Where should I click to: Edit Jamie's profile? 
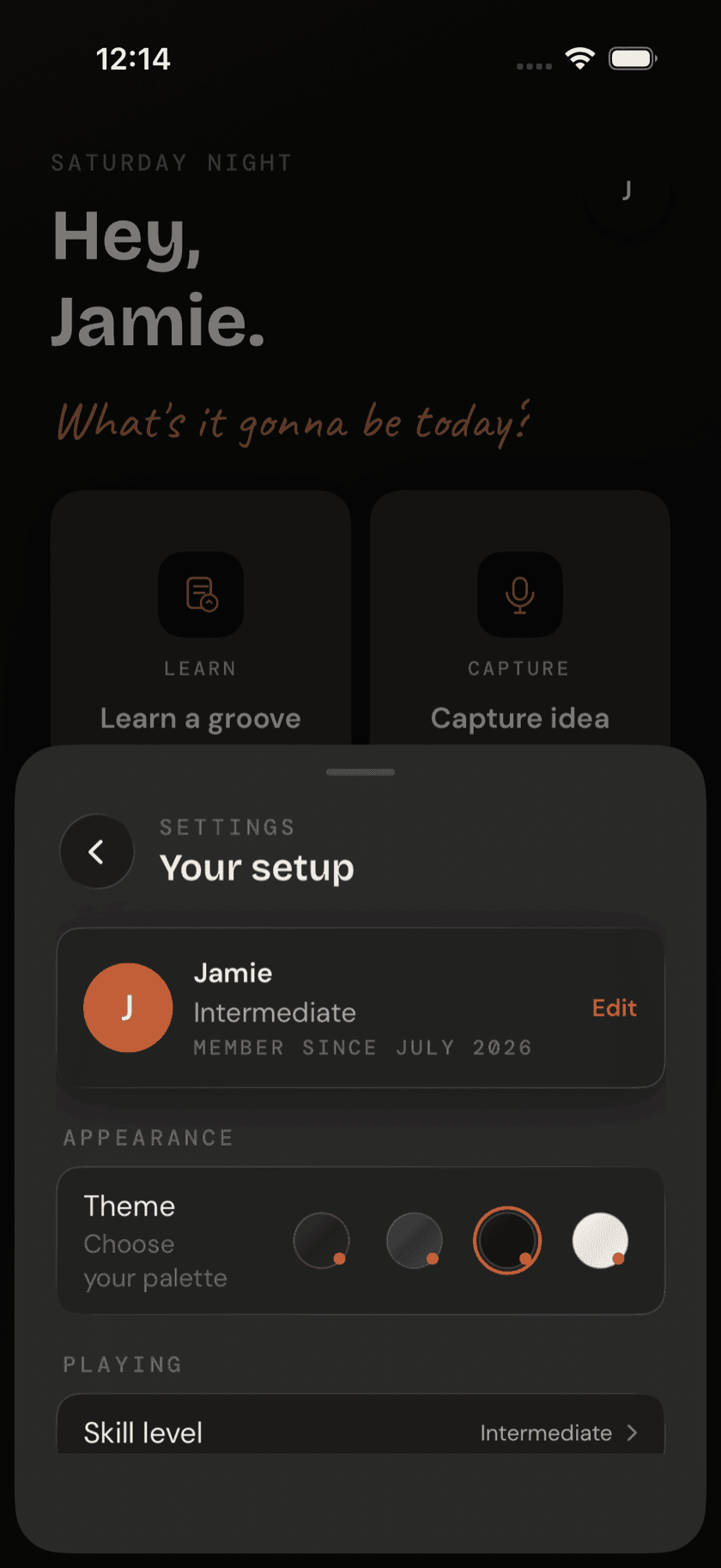tap(614, 1007)
